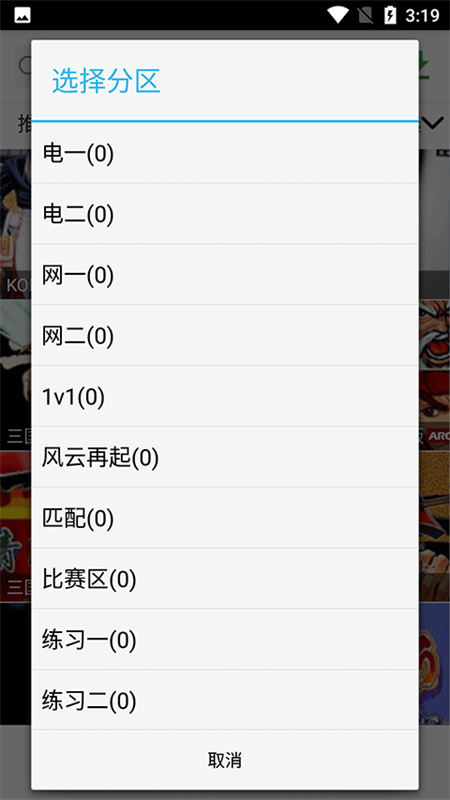
Task: Enter the 比赛区(0) zone
Action: pyautogui.click(x=225, y=579)
